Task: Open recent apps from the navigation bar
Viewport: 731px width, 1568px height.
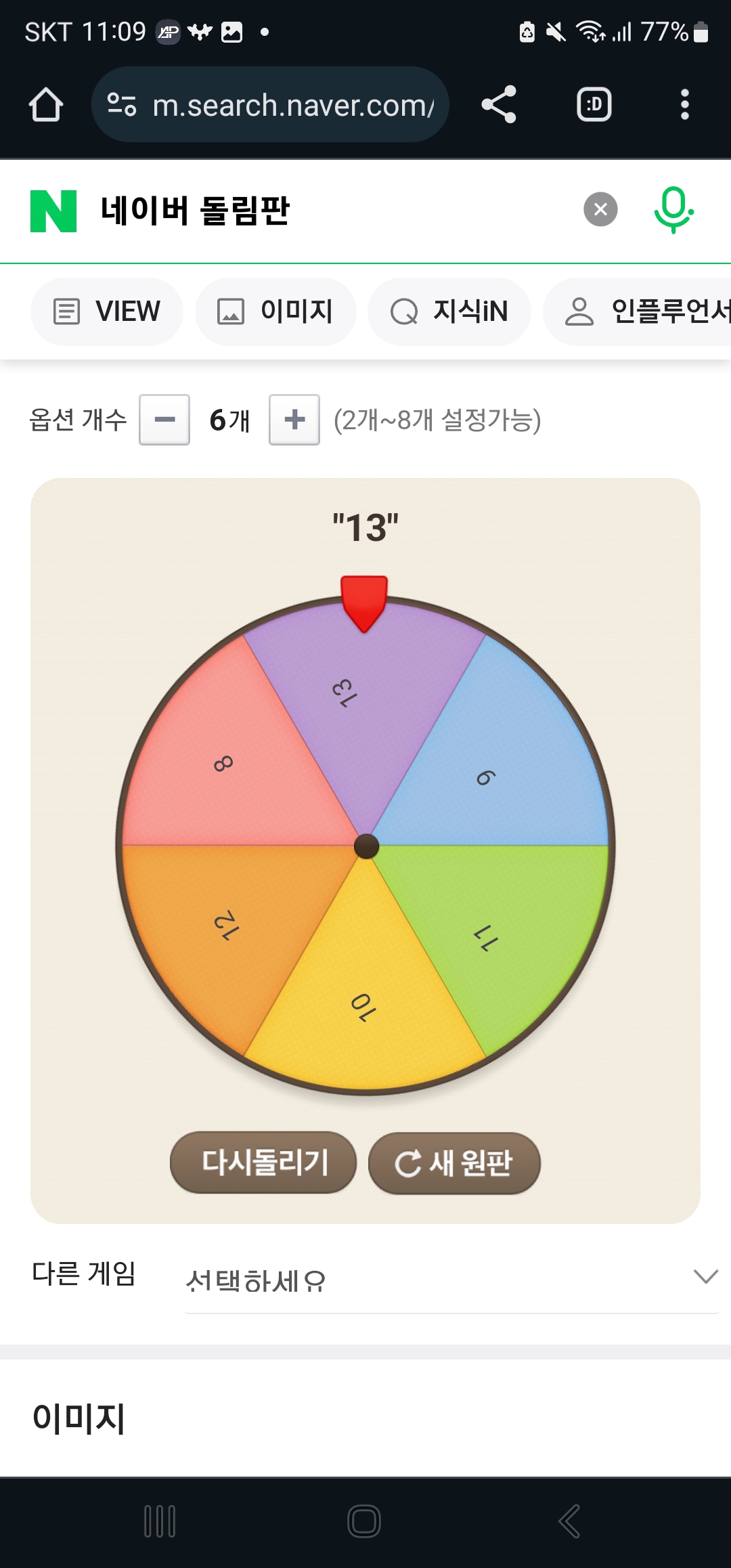Action: tap(160, 1521)
